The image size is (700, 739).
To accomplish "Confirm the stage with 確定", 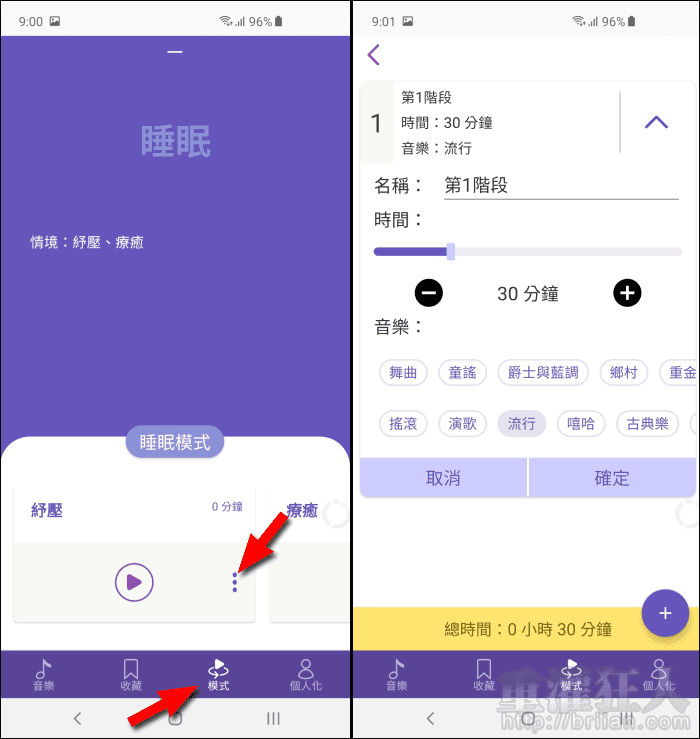I will 611,478.
